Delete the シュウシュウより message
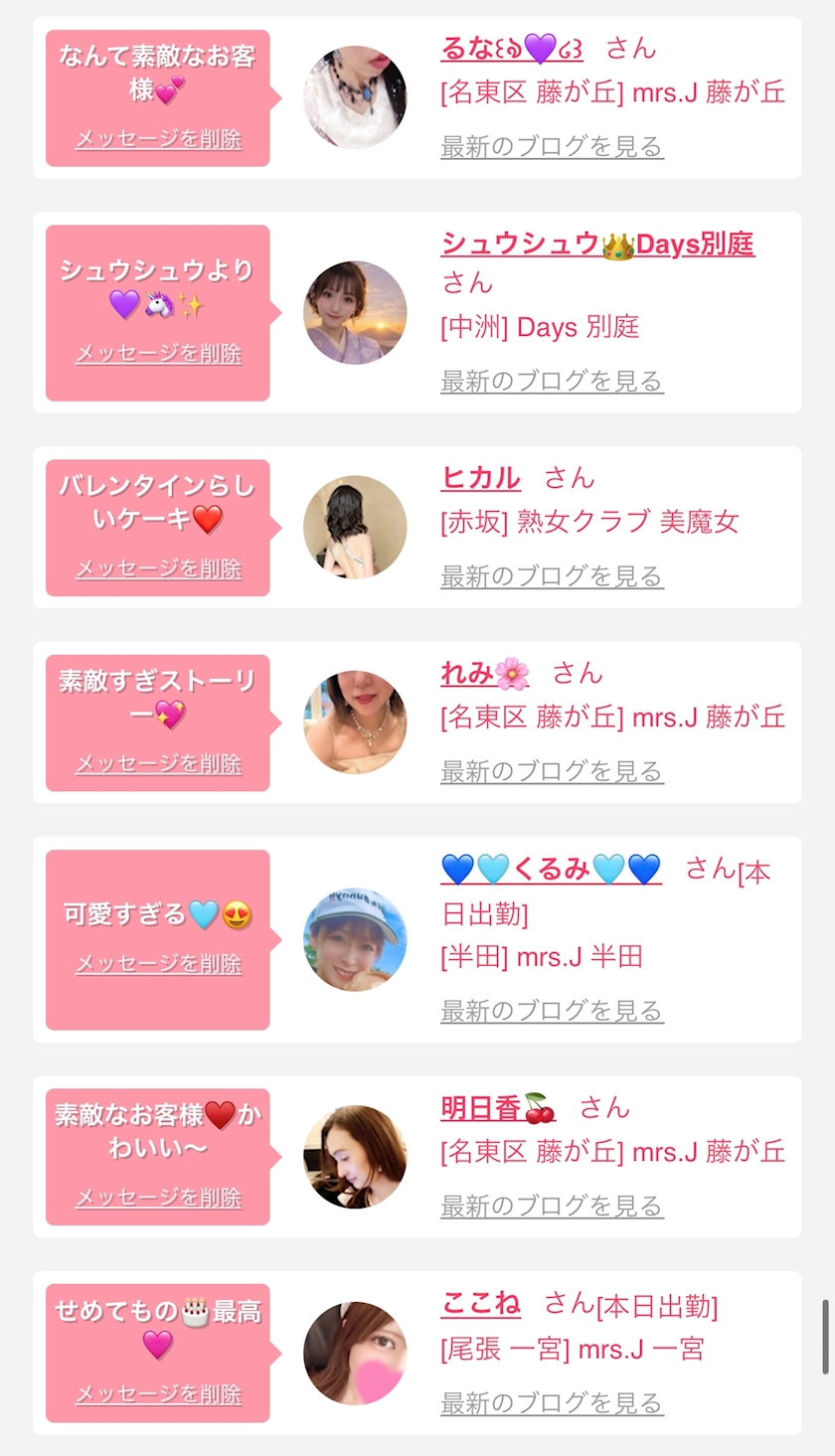Viewport: 835px width, 1456px height. 158,354
